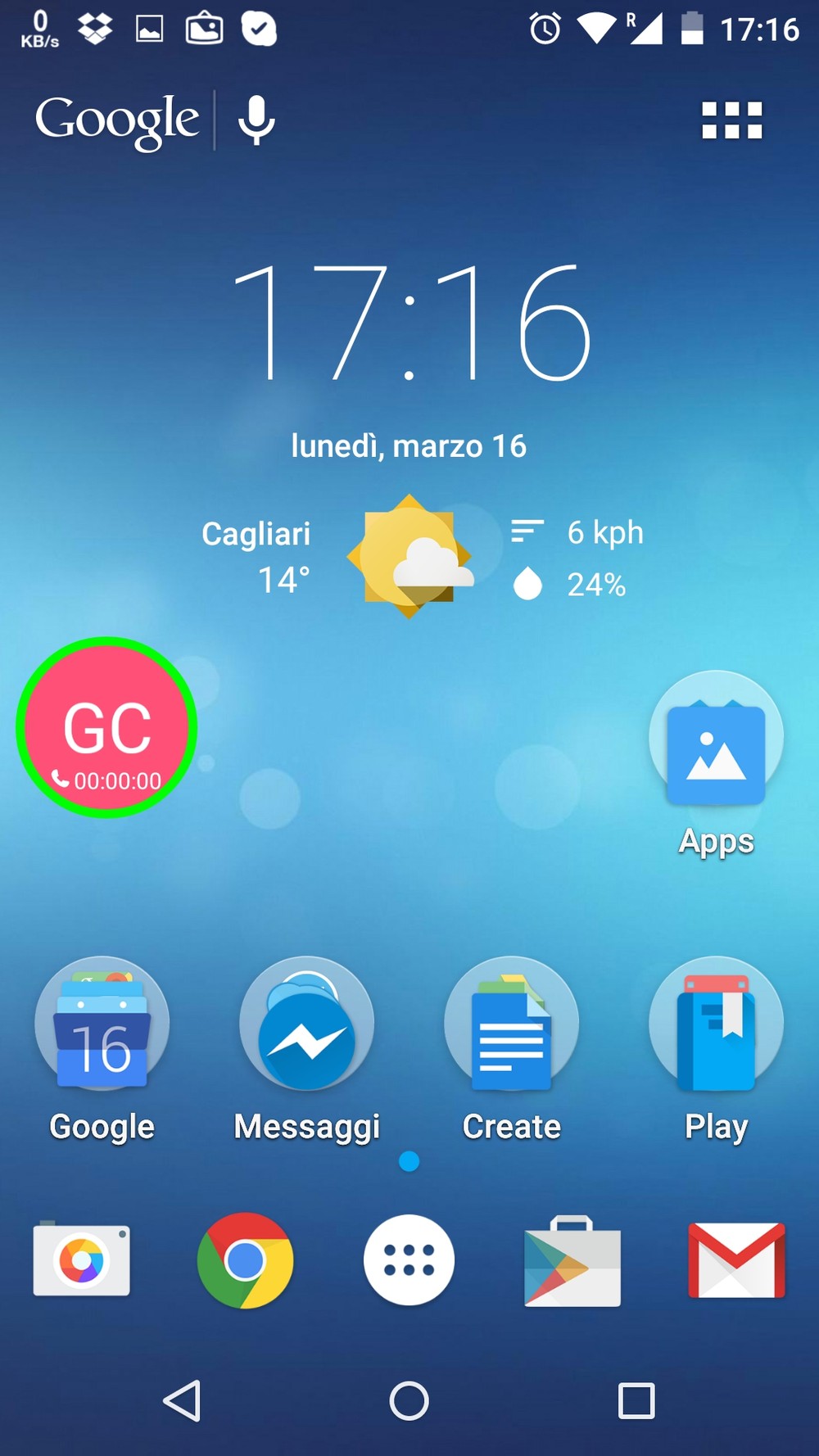This screenshot has height=1456, width=819.
Task: Launch Gmail from the dock
Action: 737,1260
